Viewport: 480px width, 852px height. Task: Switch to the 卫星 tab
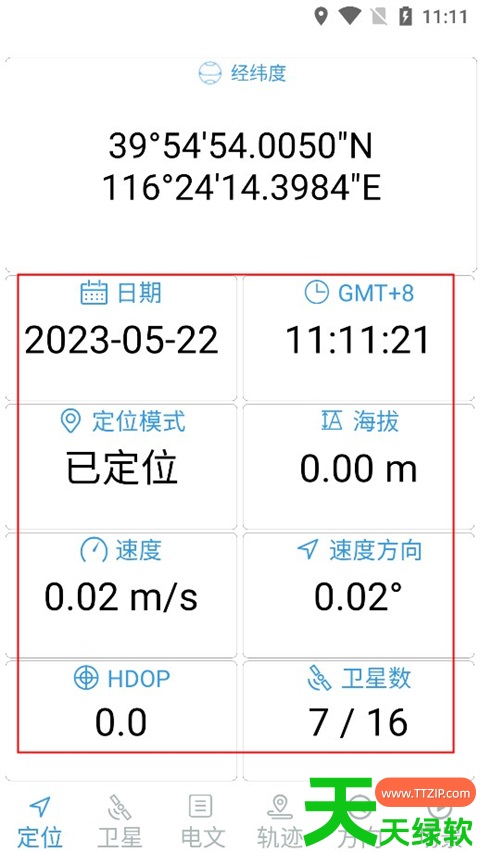[120, 821]
